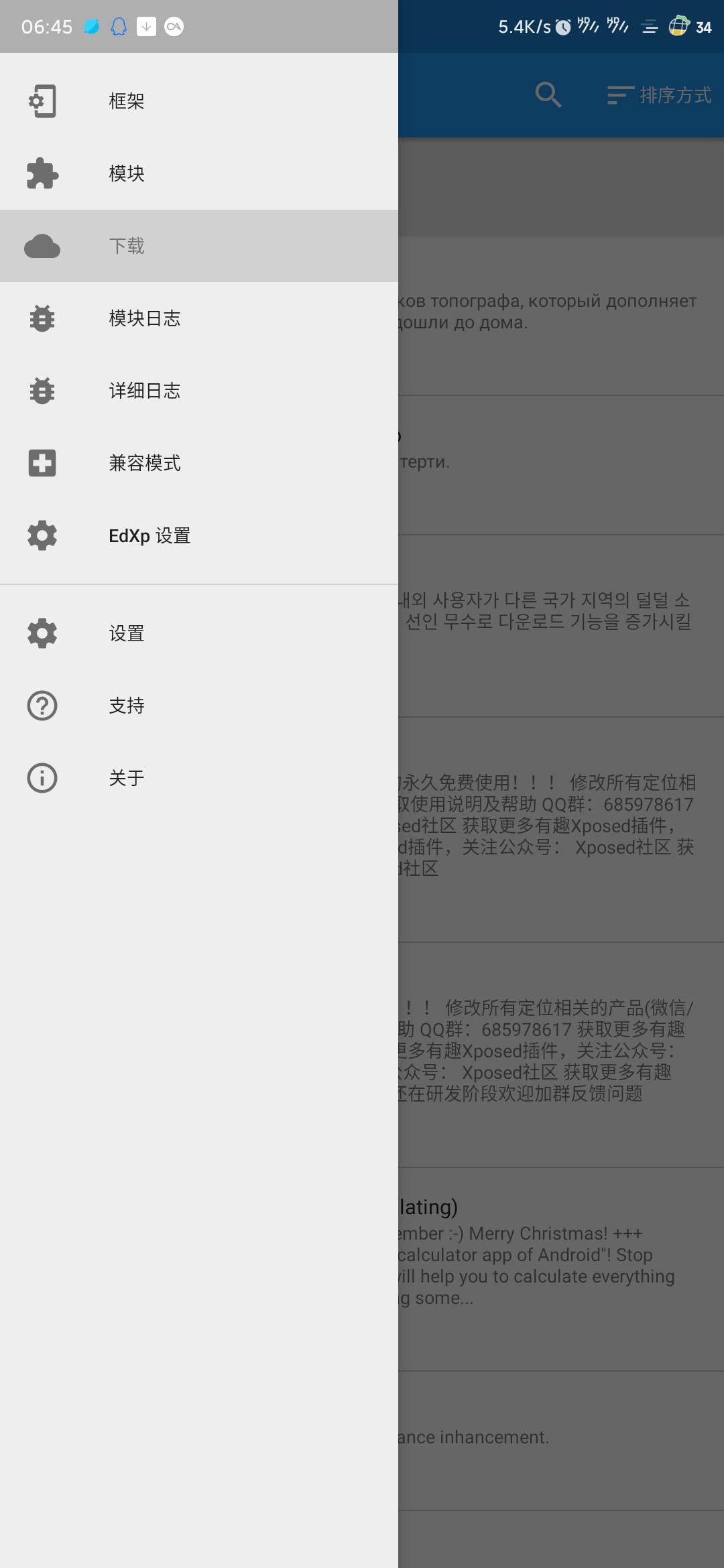Open 兼容模式 (Compatibility mode)
The height and width of the screenshot is (1568, 724).
click(199, 463)
